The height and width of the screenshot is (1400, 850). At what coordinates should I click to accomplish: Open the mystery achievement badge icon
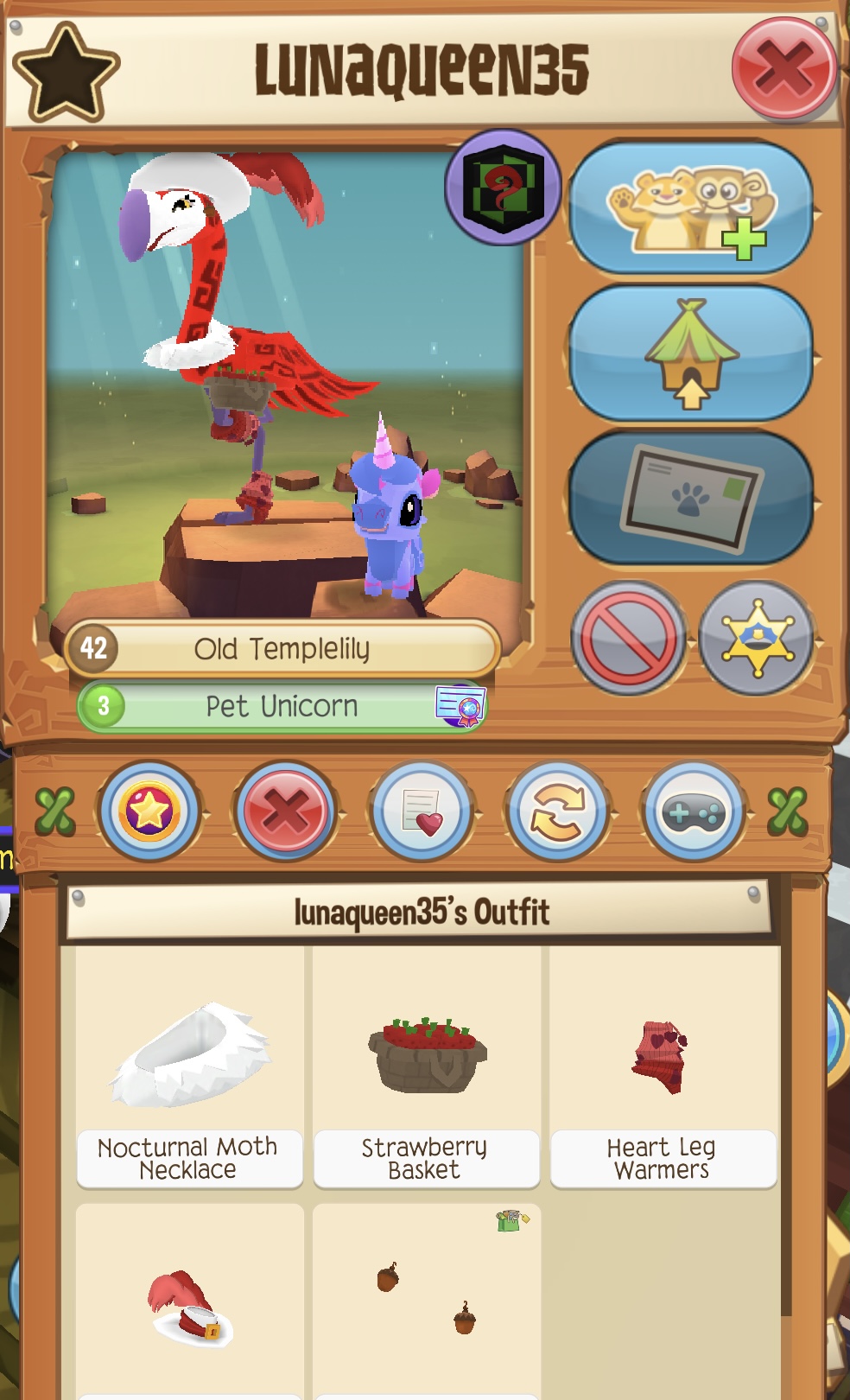504,188
